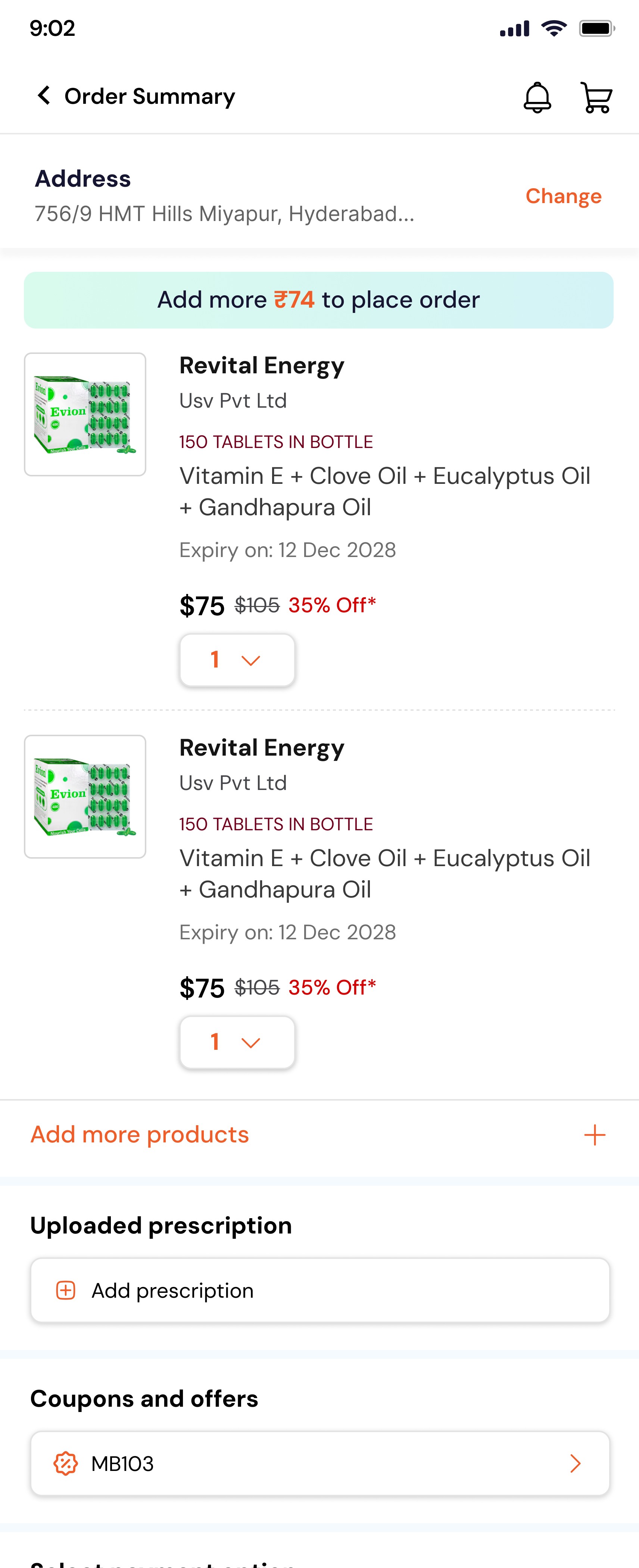Tap the plus icon to add more products

595,1134
